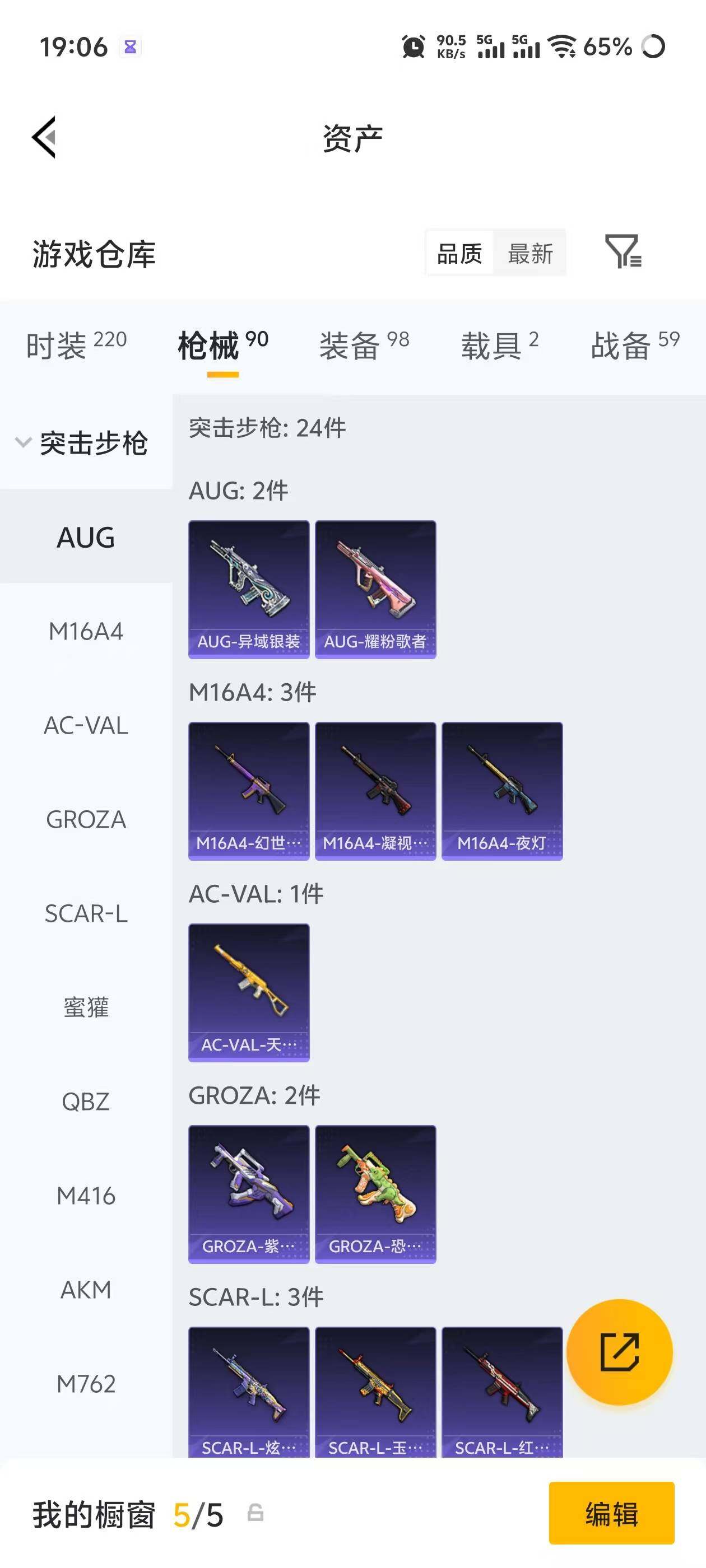Image resolution: width=706 pixels, height=1568 pixels.
Task: Open the M16A4-夜灯 skin
Action: point(502,790)
